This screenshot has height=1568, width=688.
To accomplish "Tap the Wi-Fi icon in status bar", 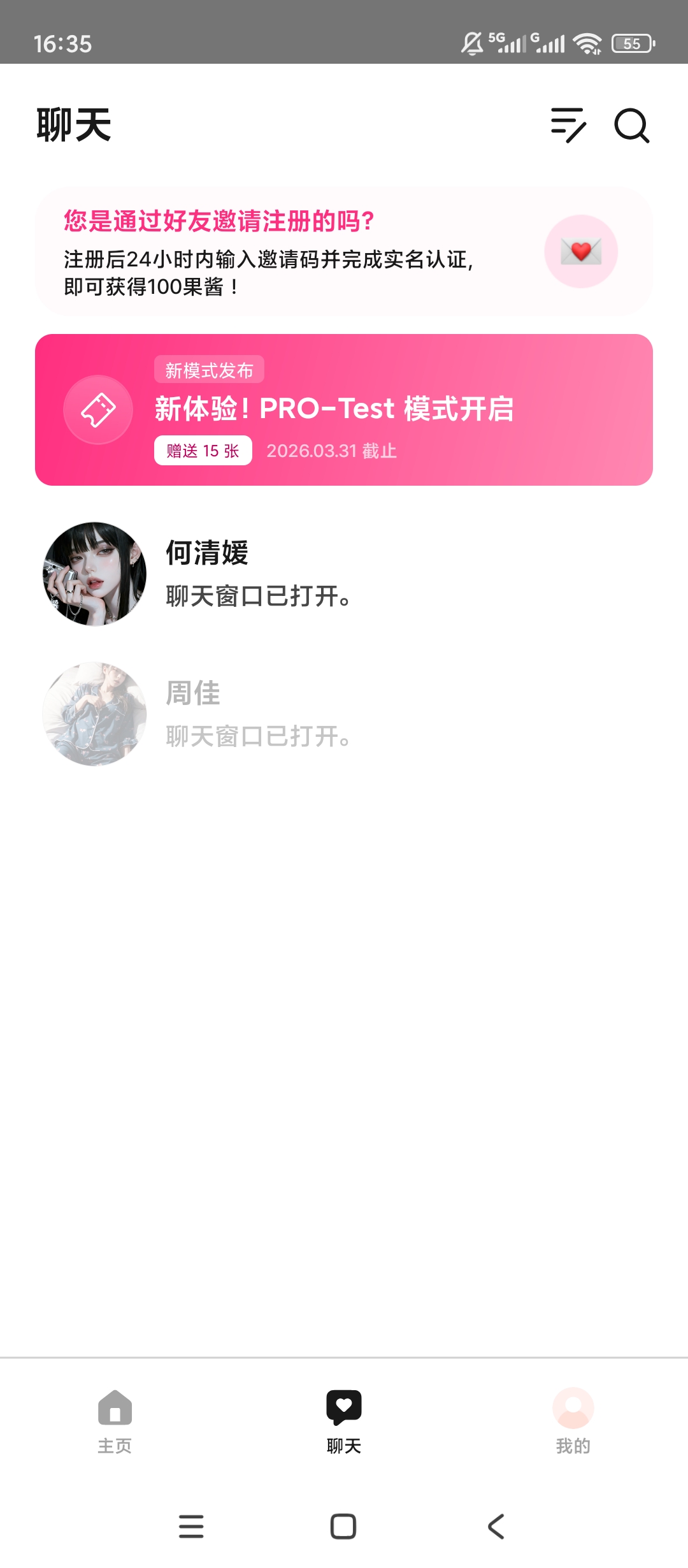I will tap(587, 42).
